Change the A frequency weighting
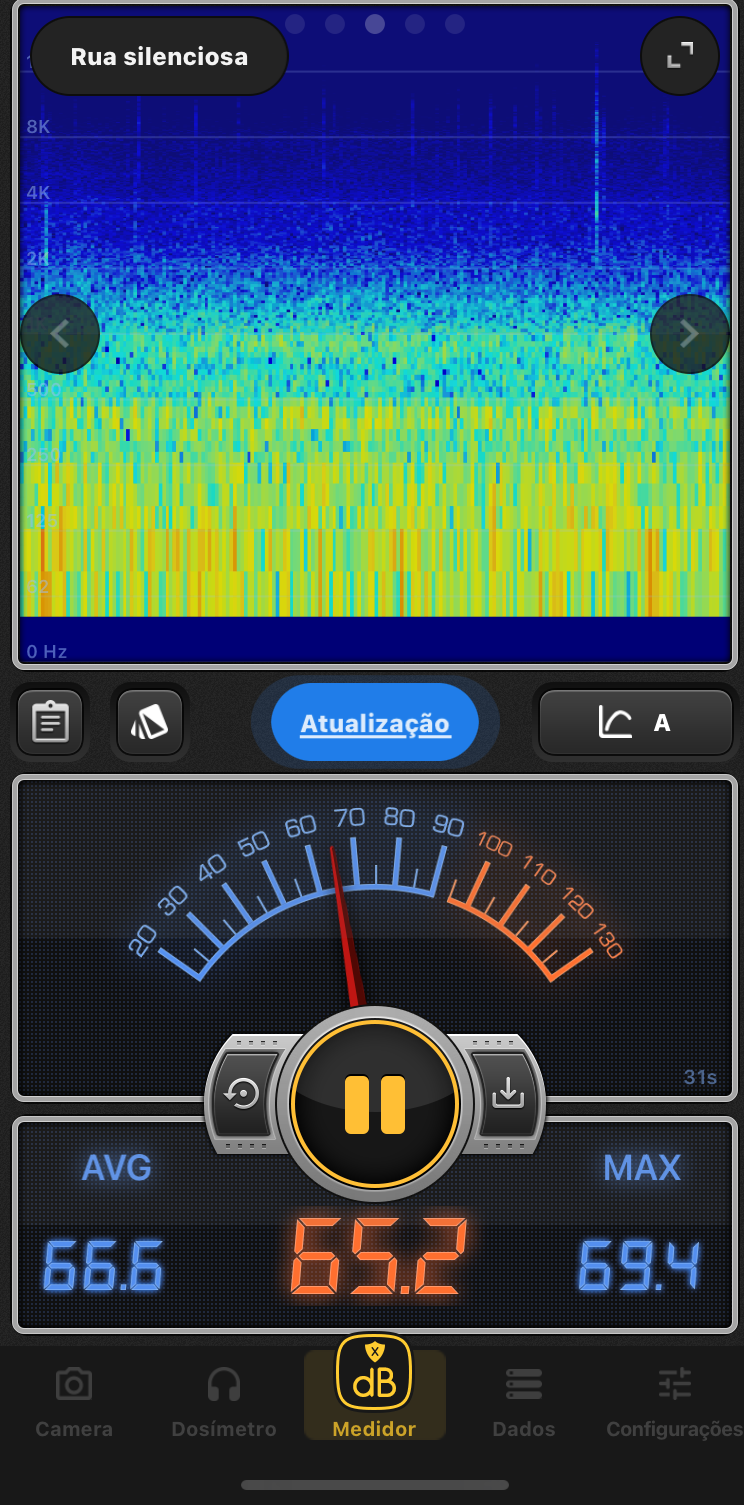The height and width of the screenshot is (1505, 744). pyautogui.click(x=636, y=722)
